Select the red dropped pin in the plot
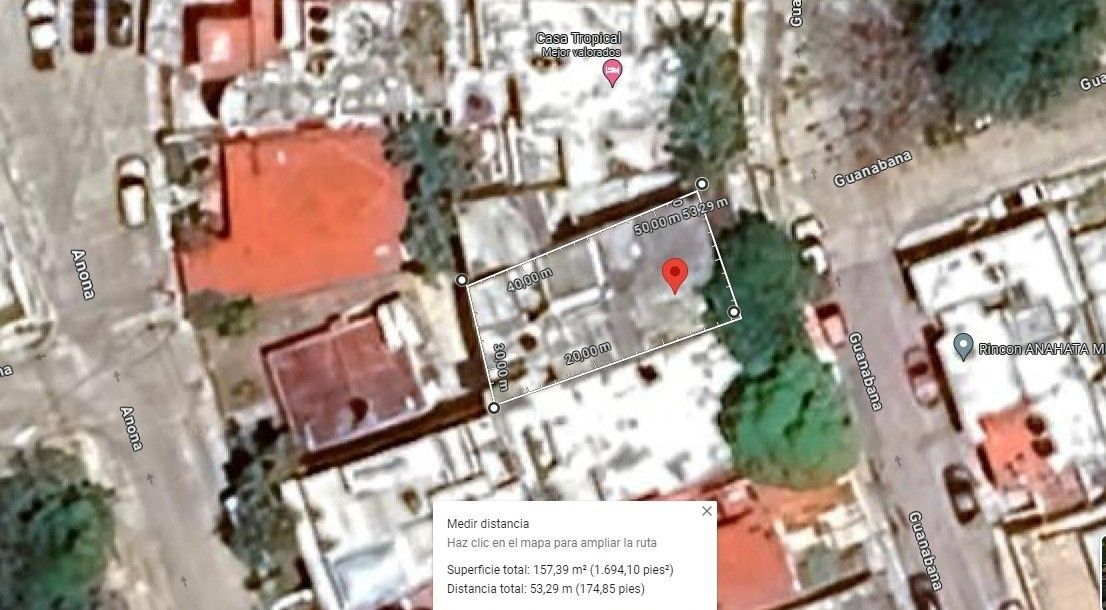The width and height of the screenshot is (1106, 610). coord(675,276)
